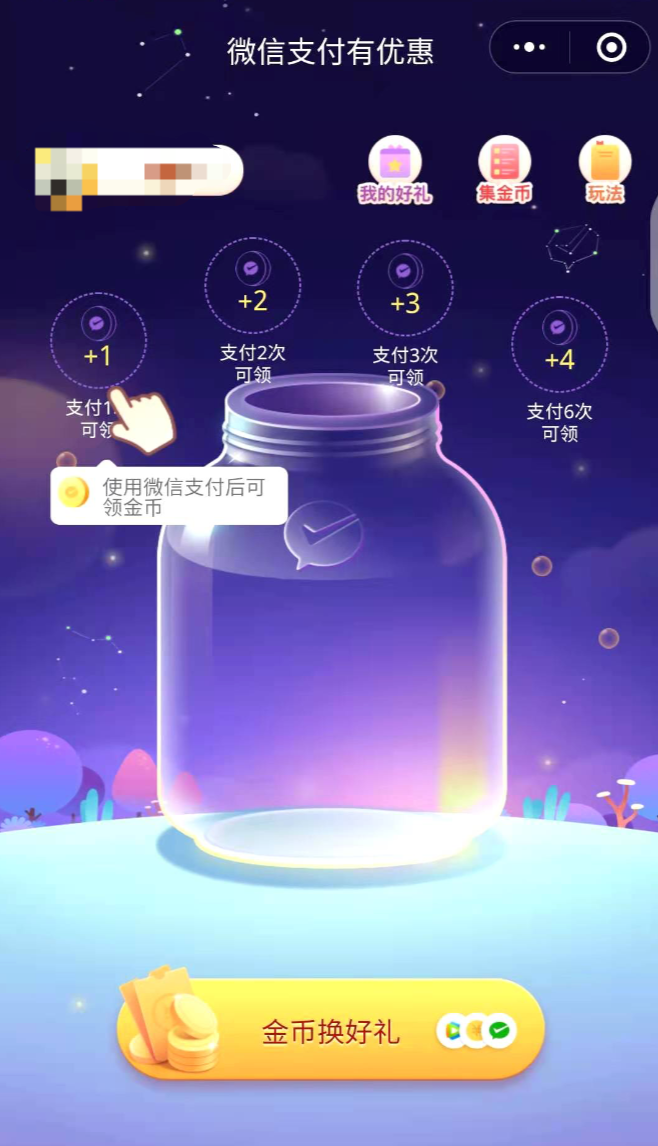The width and height of the screenshot is (658, 1146).
Task: Claim the +1 coin bubble
Action: tap(98, 340)
